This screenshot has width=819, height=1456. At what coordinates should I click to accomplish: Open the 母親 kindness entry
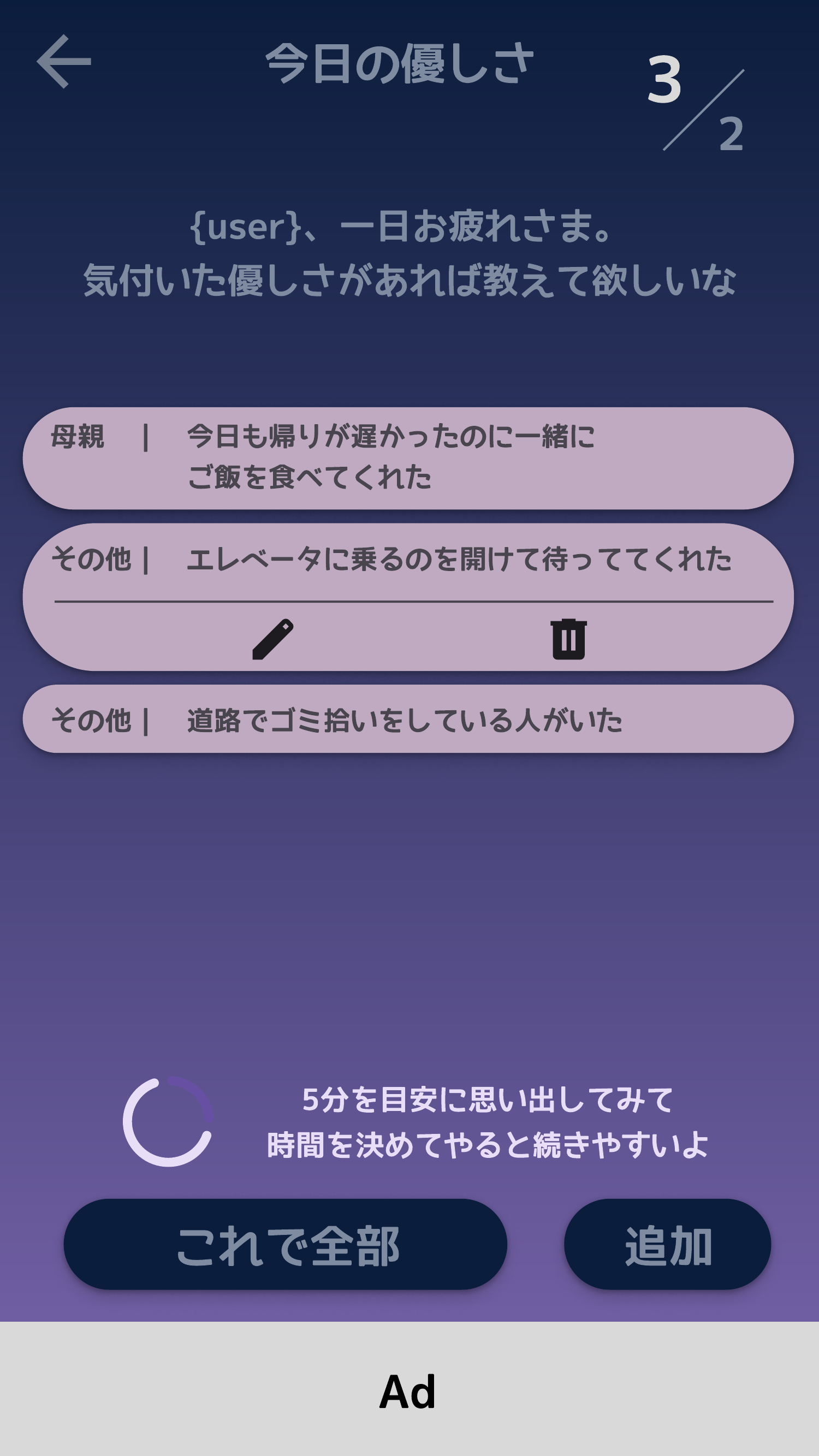click(407, 458)
